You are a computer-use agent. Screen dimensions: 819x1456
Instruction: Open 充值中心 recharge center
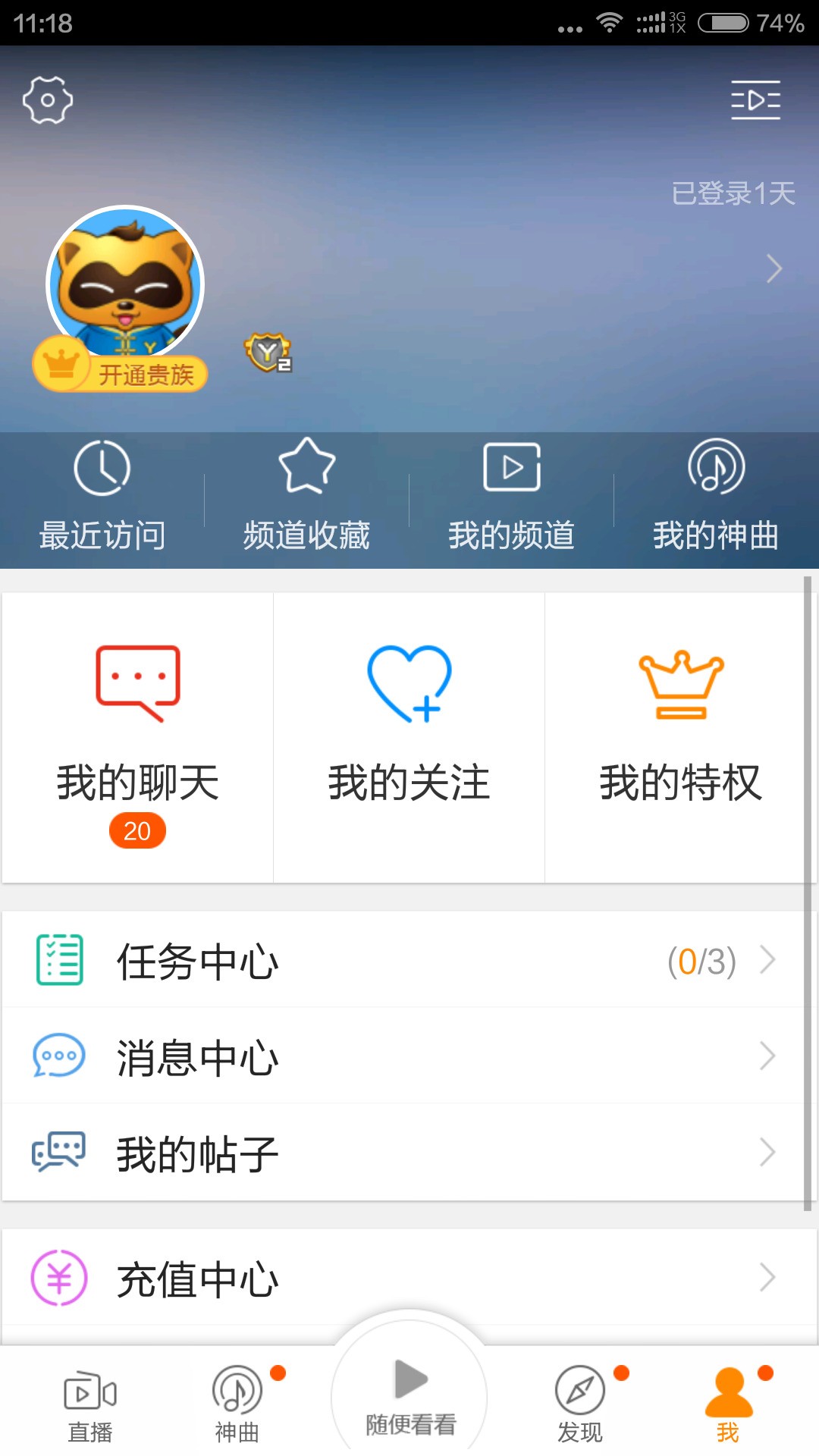pyautogui.click(x=402, y=1279)
